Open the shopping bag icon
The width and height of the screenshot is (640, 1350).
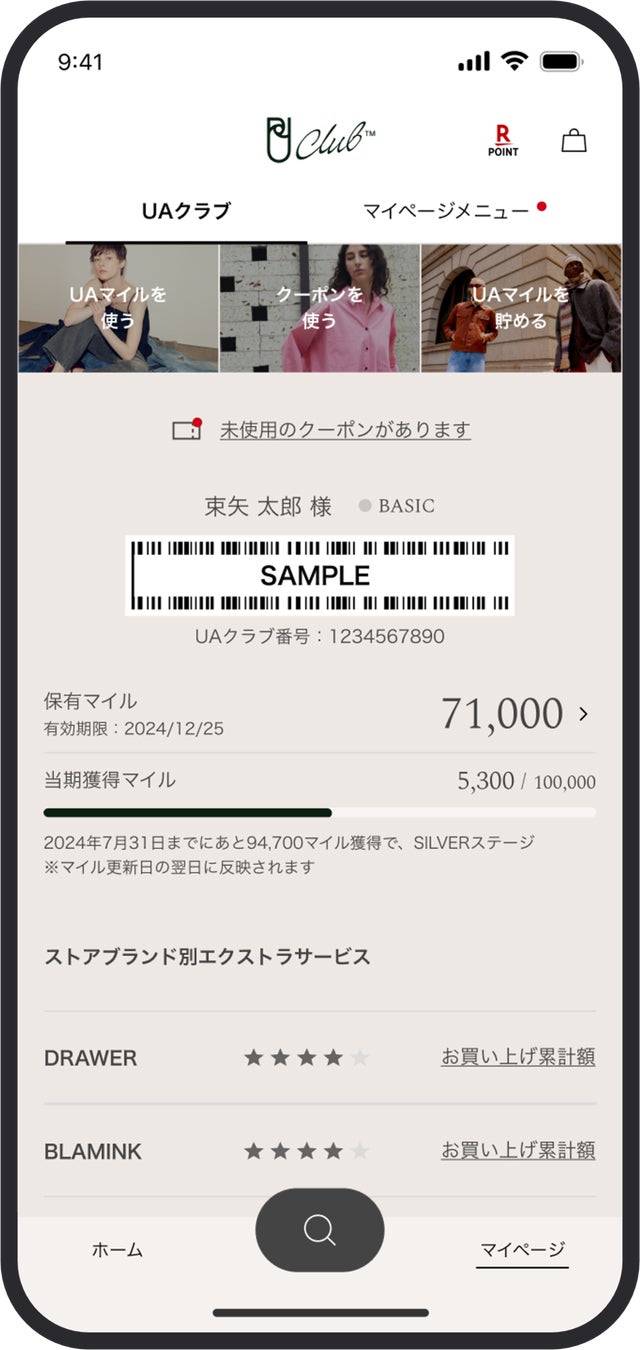pos(574,141)
